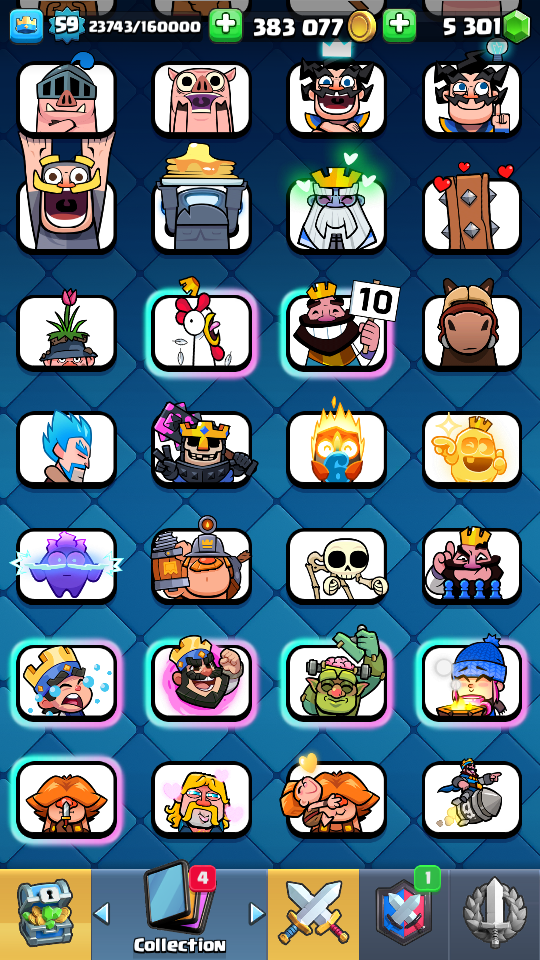The image size is (540, 960).
Task: Tap the left arrow beside Collection
Action: (x=102, y=913)
